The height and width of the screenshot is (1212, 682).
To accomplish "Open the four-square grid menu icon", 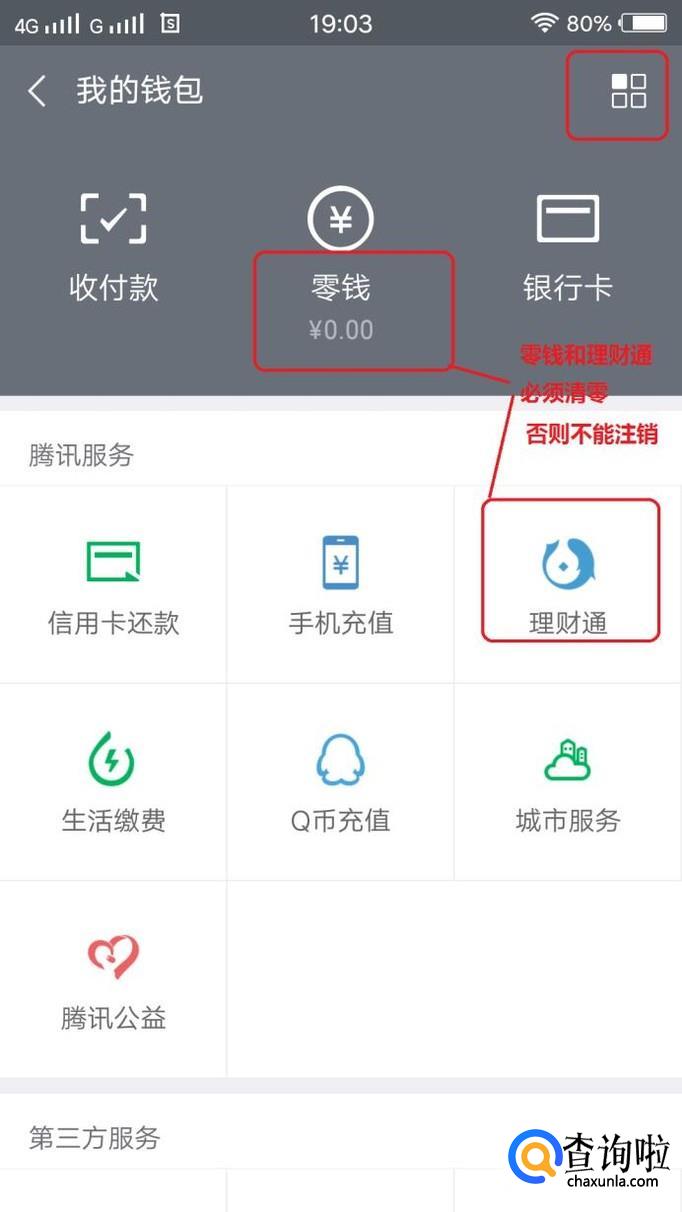I will click(629, 91).
